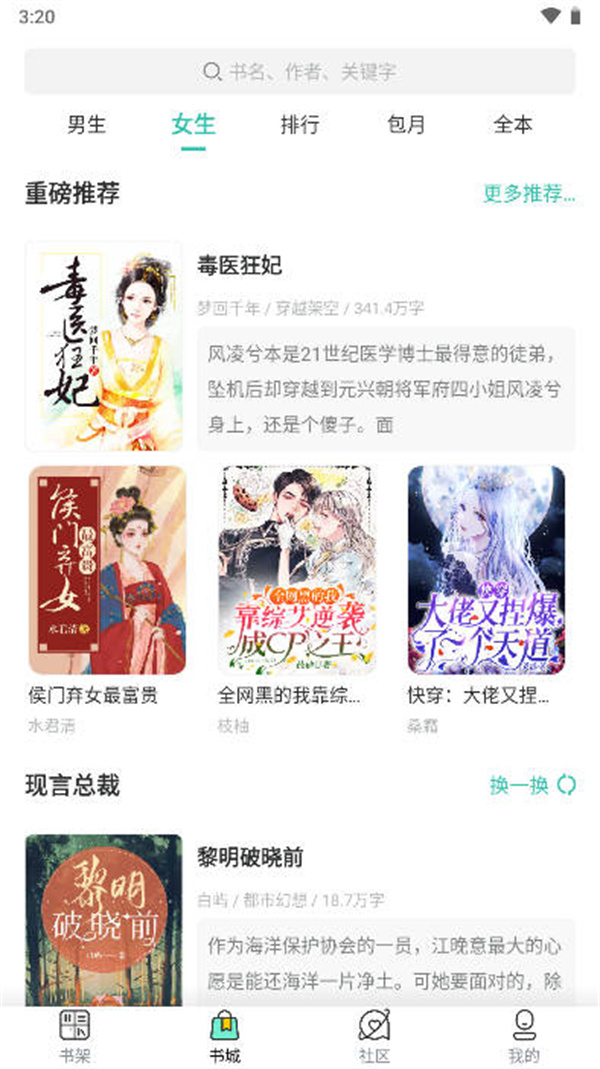The height and width of the screenshot is (1069, 600).
Task: Tap 换一换 to refresh 现言总裁
Action: pos(532,785)
